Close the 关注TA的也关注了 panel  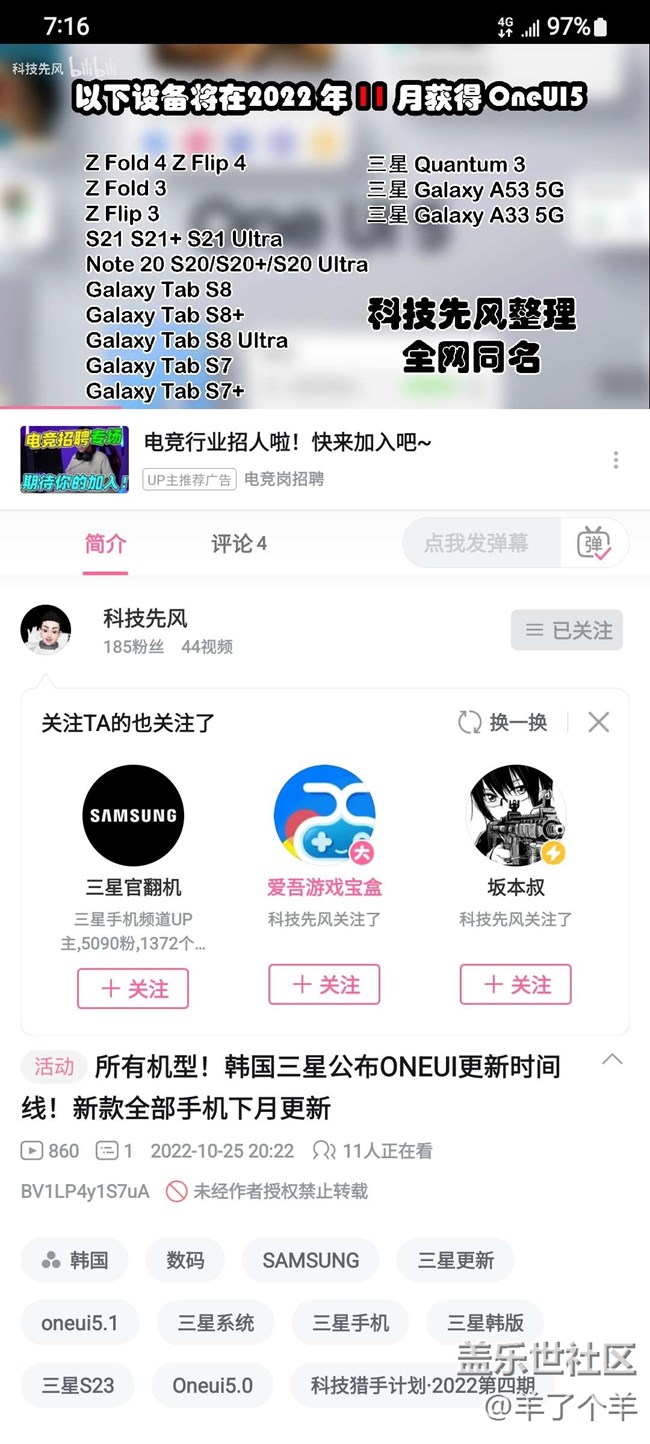598,722
